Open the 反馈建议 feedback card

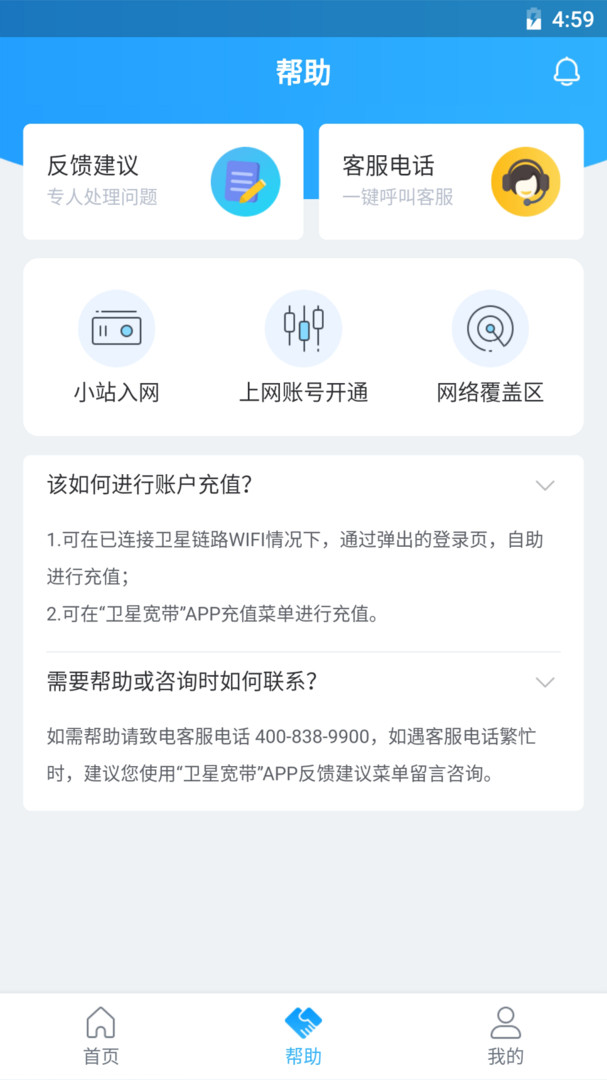163,181
